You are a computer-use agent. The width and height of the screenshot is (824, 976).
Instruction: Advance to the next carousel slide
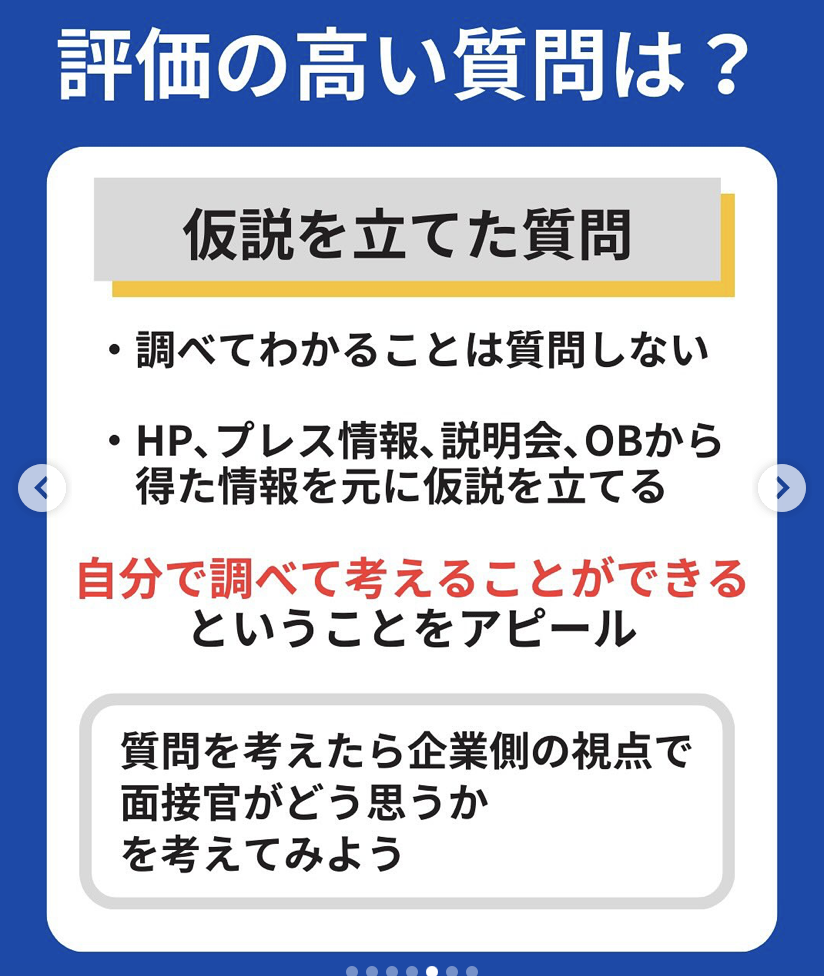click(781, 488)
